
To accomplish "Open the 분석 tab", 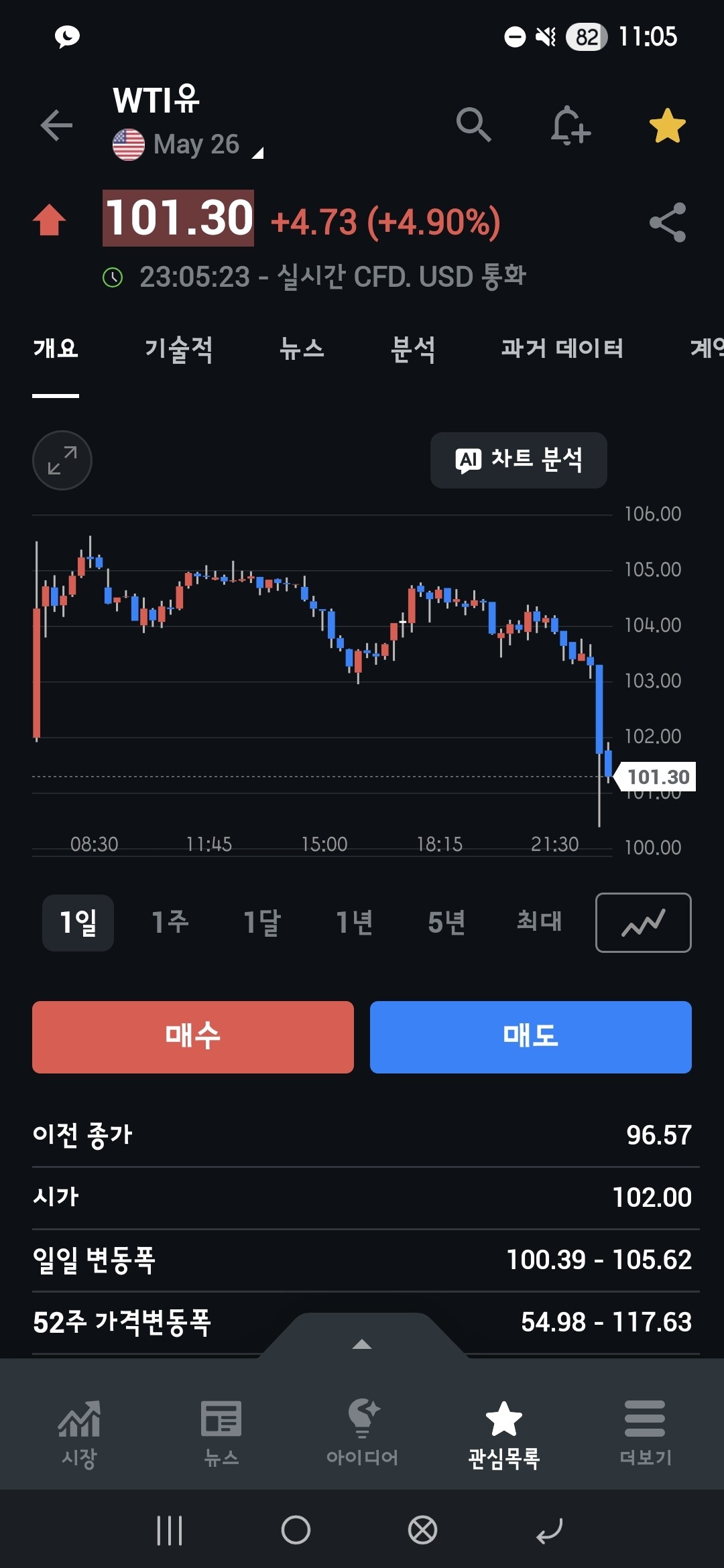I will [x=413, y=348].
